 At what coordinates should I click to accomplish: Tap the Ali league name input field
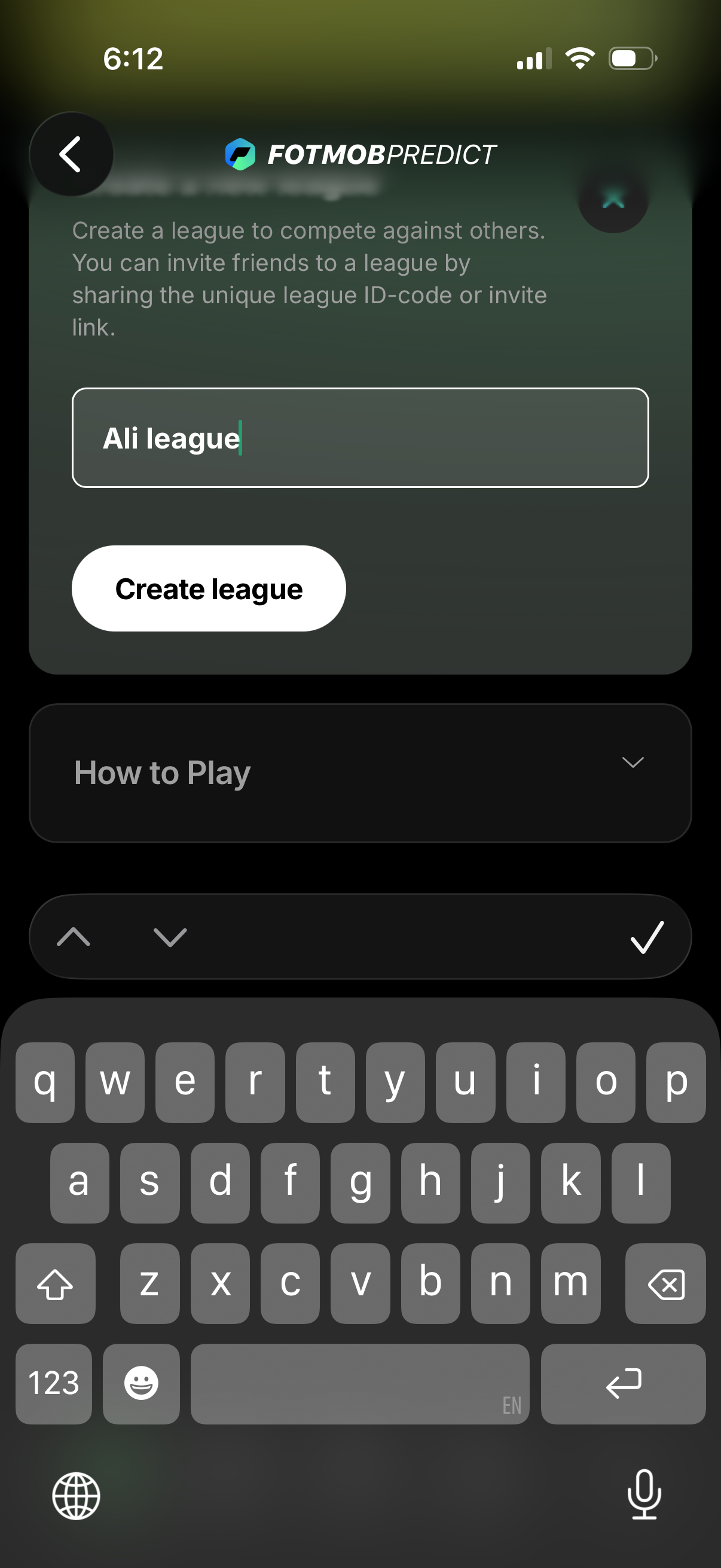[x=360, y=437]
